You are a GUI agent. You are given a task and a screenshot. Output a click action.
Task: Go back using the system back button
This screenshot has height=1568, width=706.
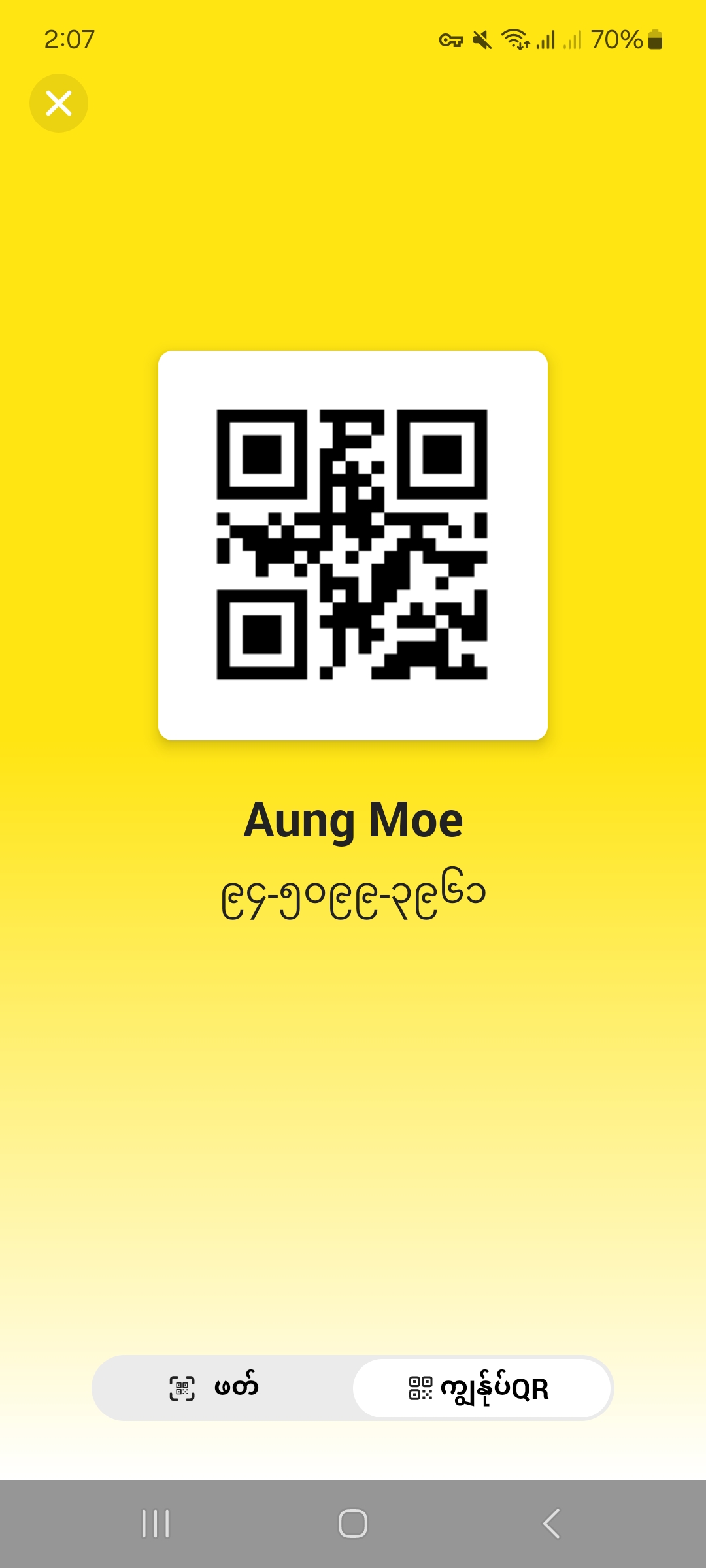click(x=551, y=1524)
